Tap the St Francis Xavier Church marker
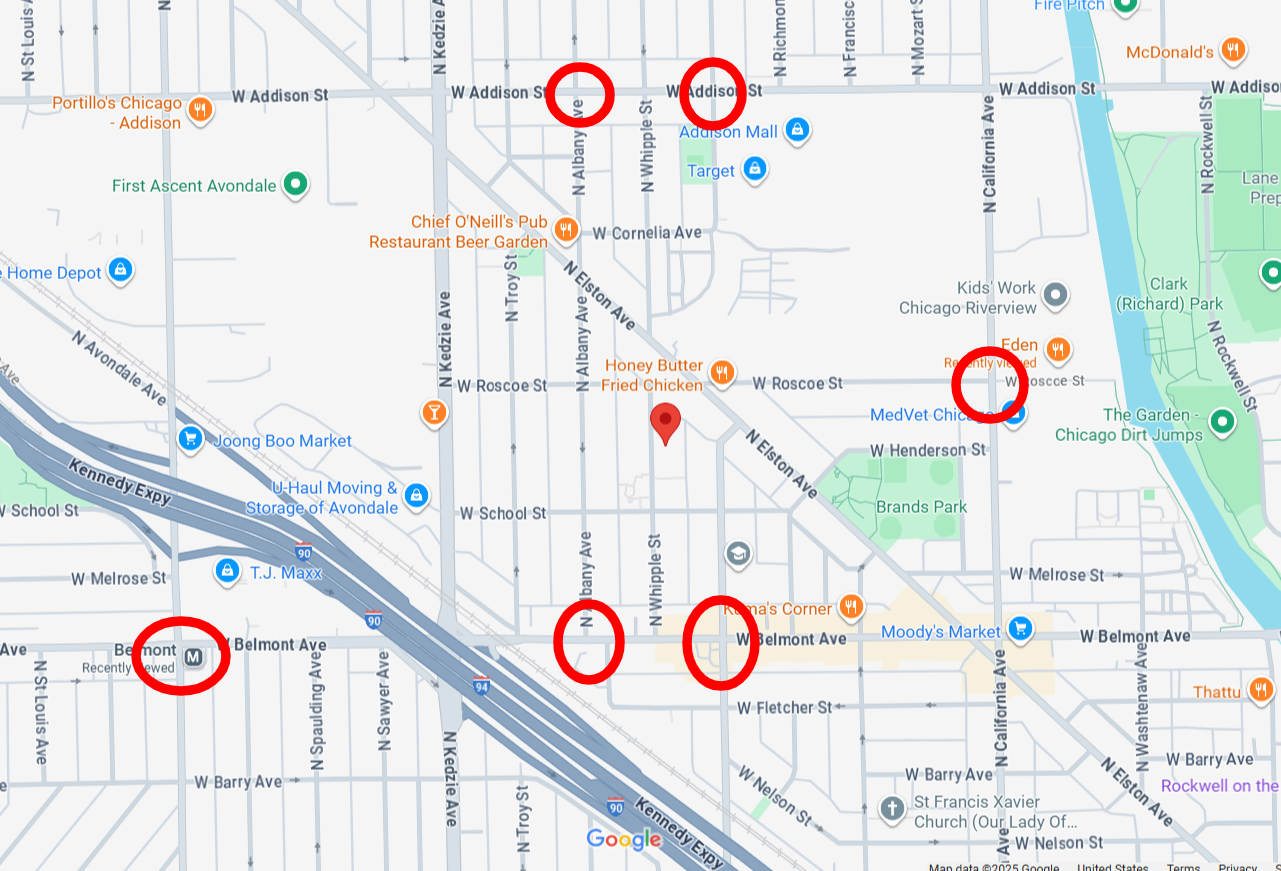The image size is (1281, 871). click(892, 808)
